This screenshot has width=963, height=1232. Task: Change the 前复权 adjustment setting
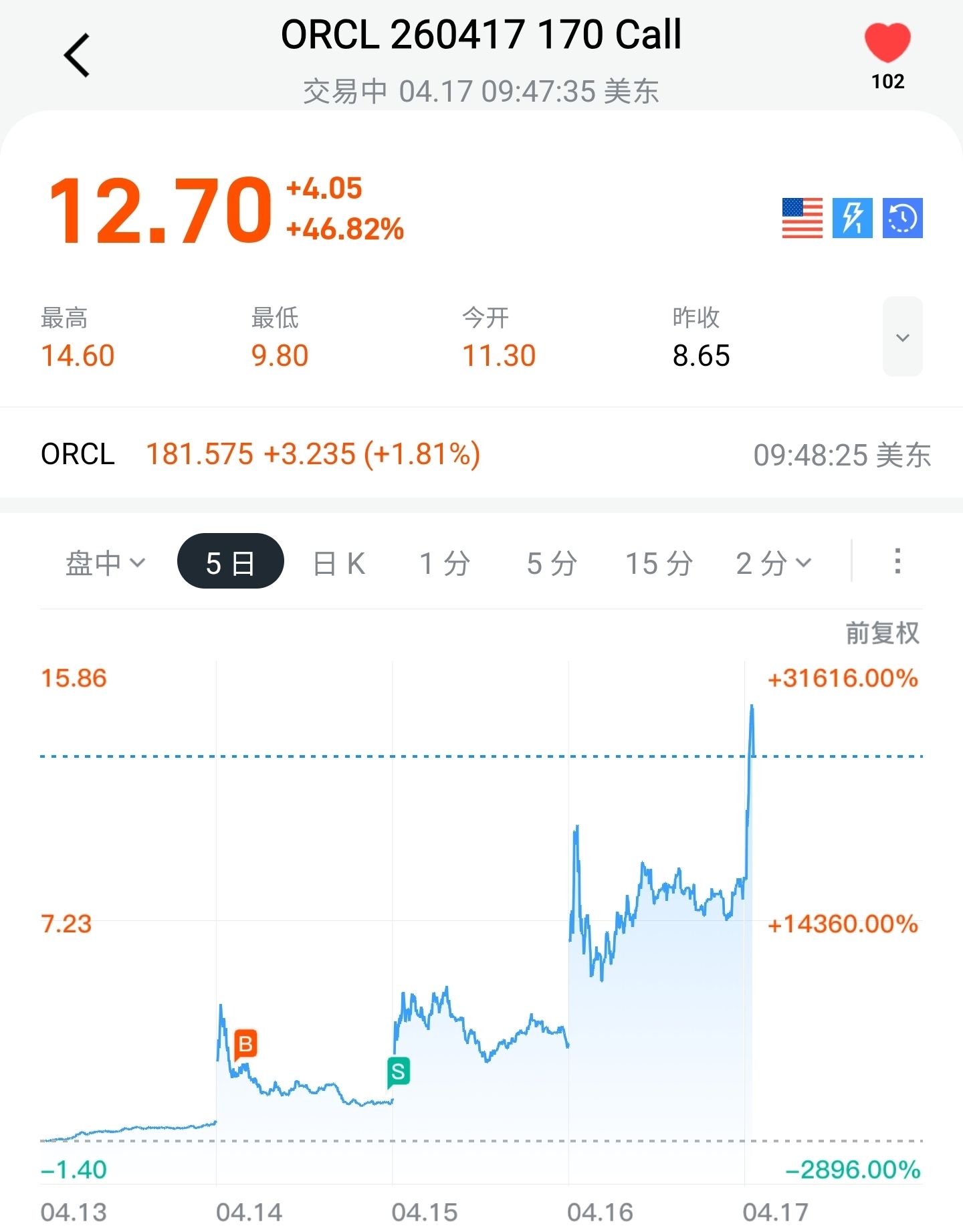(882, 633)
